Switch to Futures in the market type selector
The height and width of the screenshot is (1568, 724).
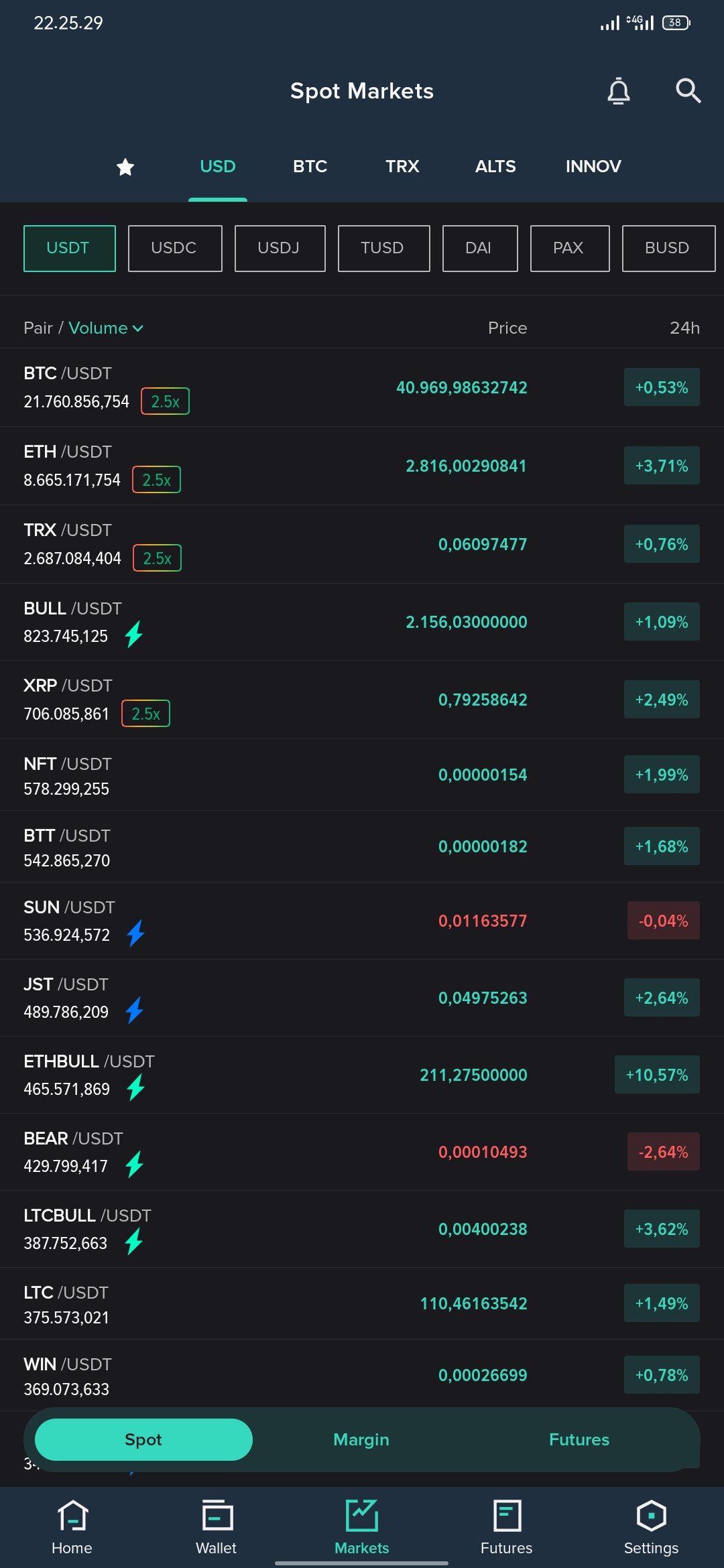579,1439
